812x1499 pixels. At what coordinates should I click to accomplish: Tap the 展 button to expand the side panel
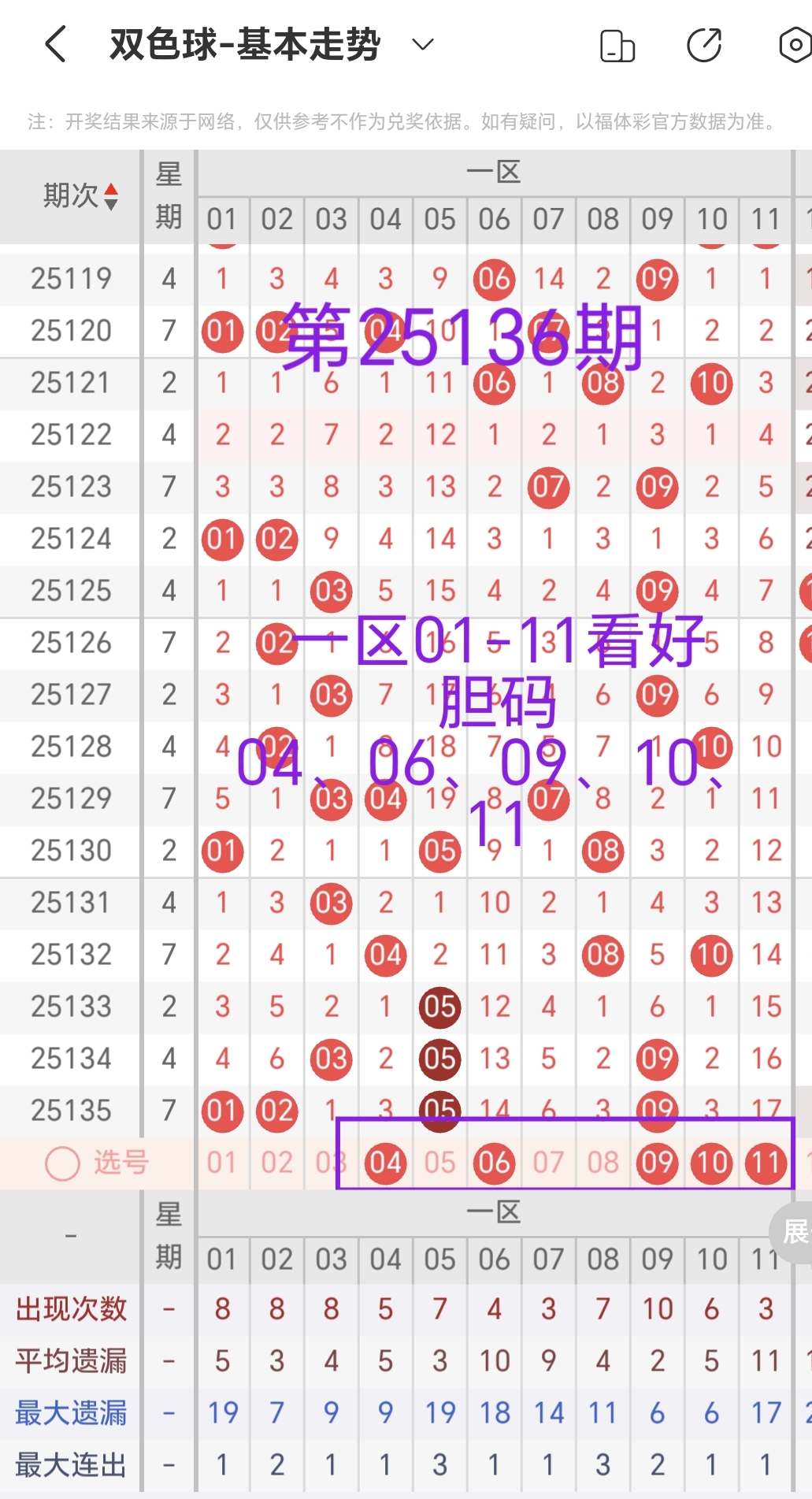click(x=799, y=1231)
